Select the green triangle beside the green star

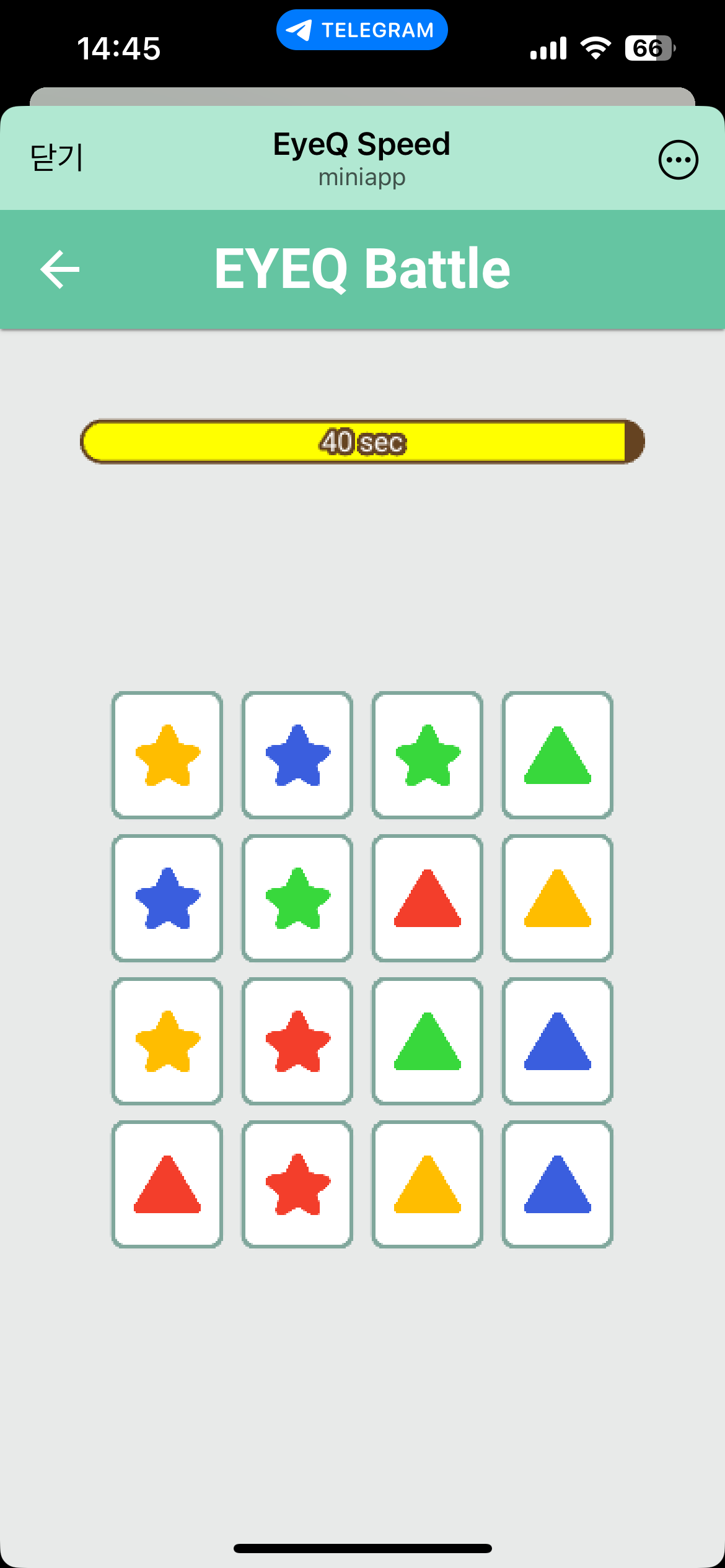click(x=557, y=756)
